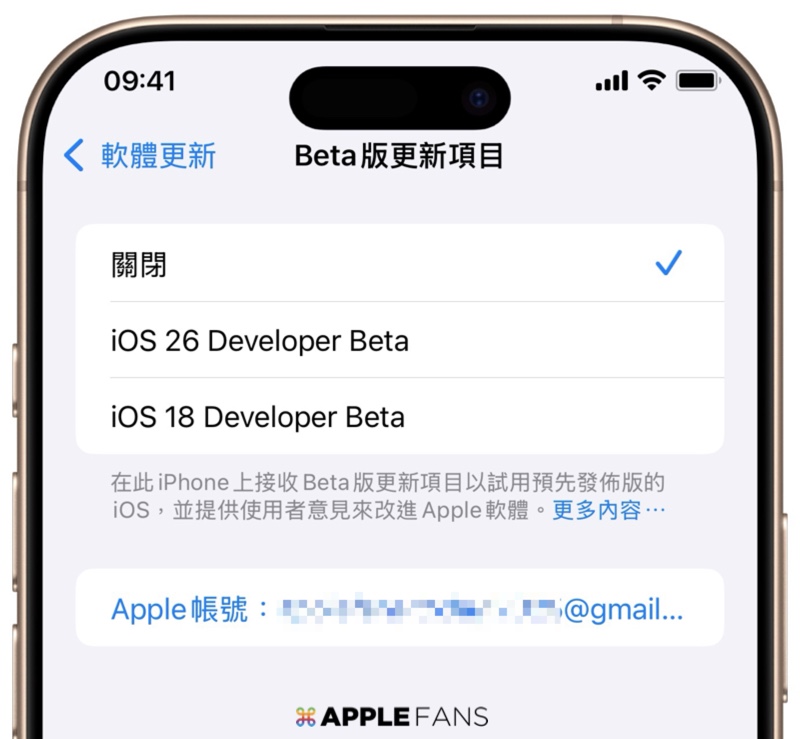Image resolution: width=800 pixels, height=739 pixels.
Task: Select the 關閉 option
Action: point(400,264)
